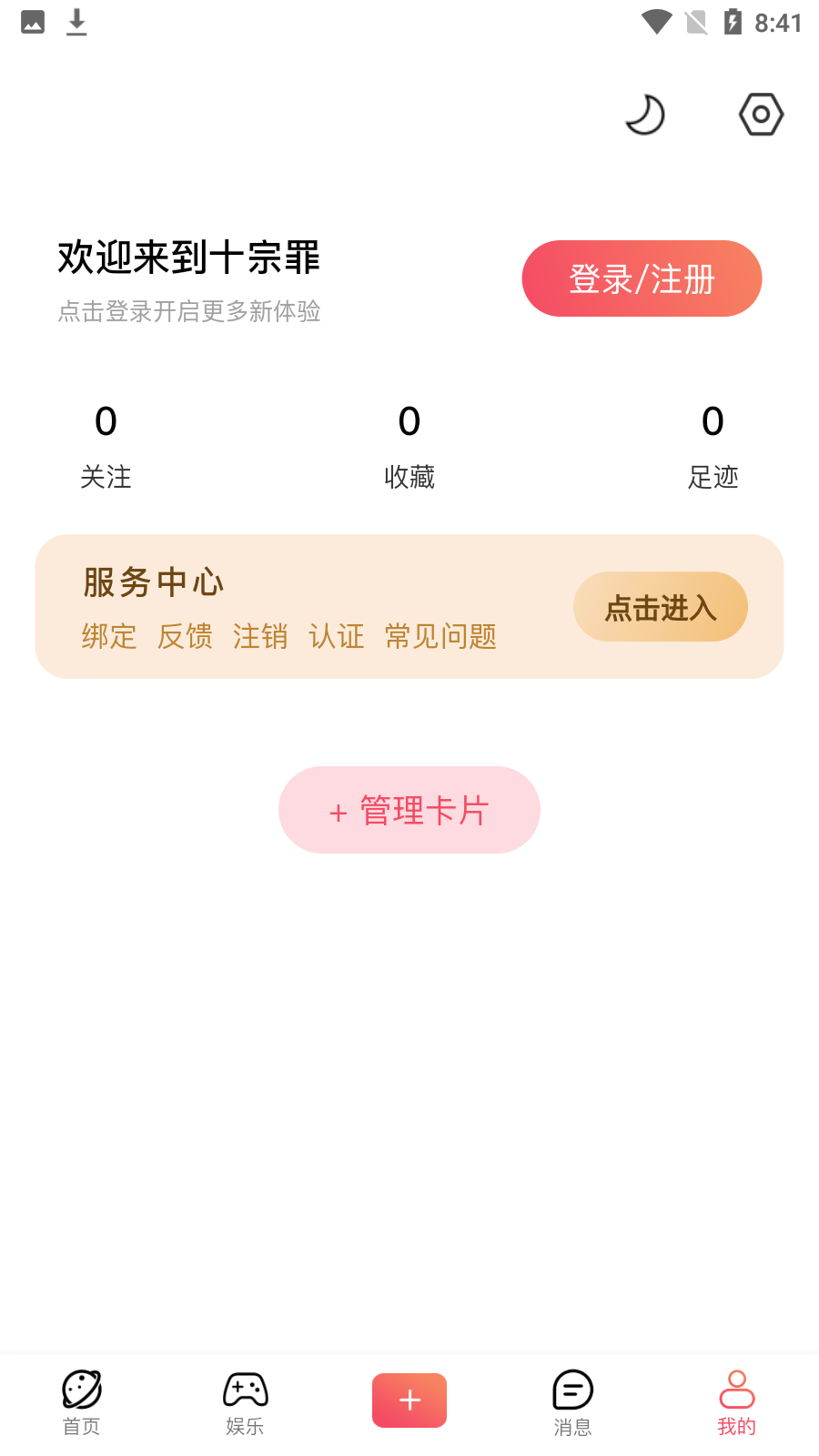This screenshot has height=1456, width=819.
Task: Check your 关注 following count
Action: coord(106,446)
